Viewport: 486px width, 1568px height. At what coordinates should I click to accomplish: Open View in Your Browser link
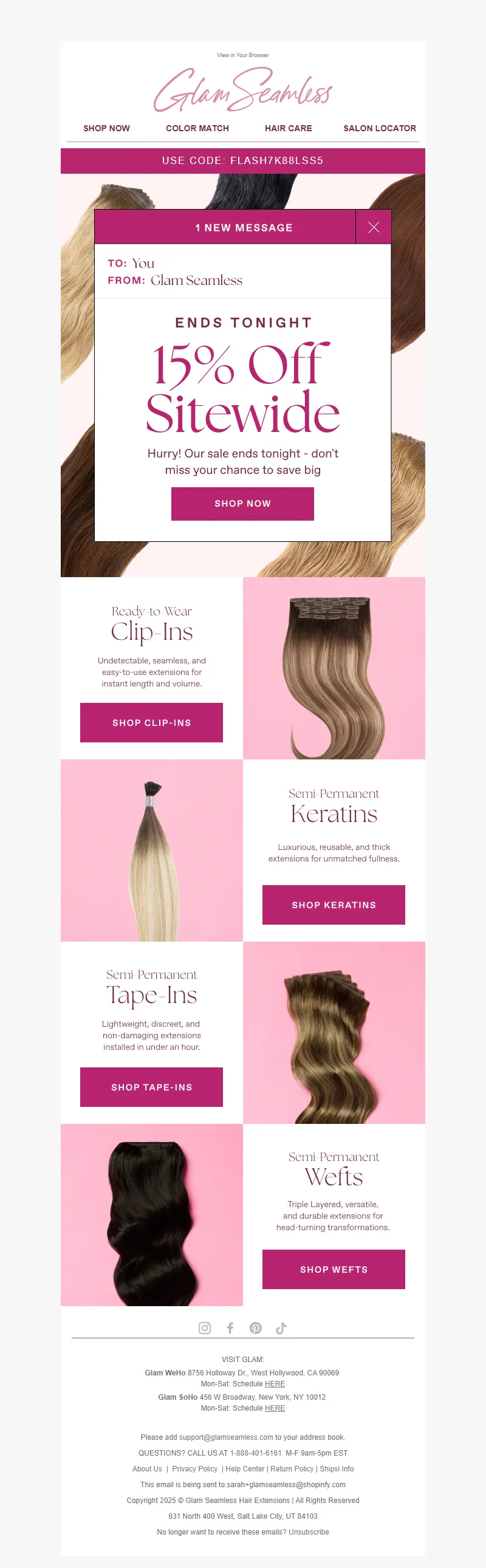tap(242, 55)
